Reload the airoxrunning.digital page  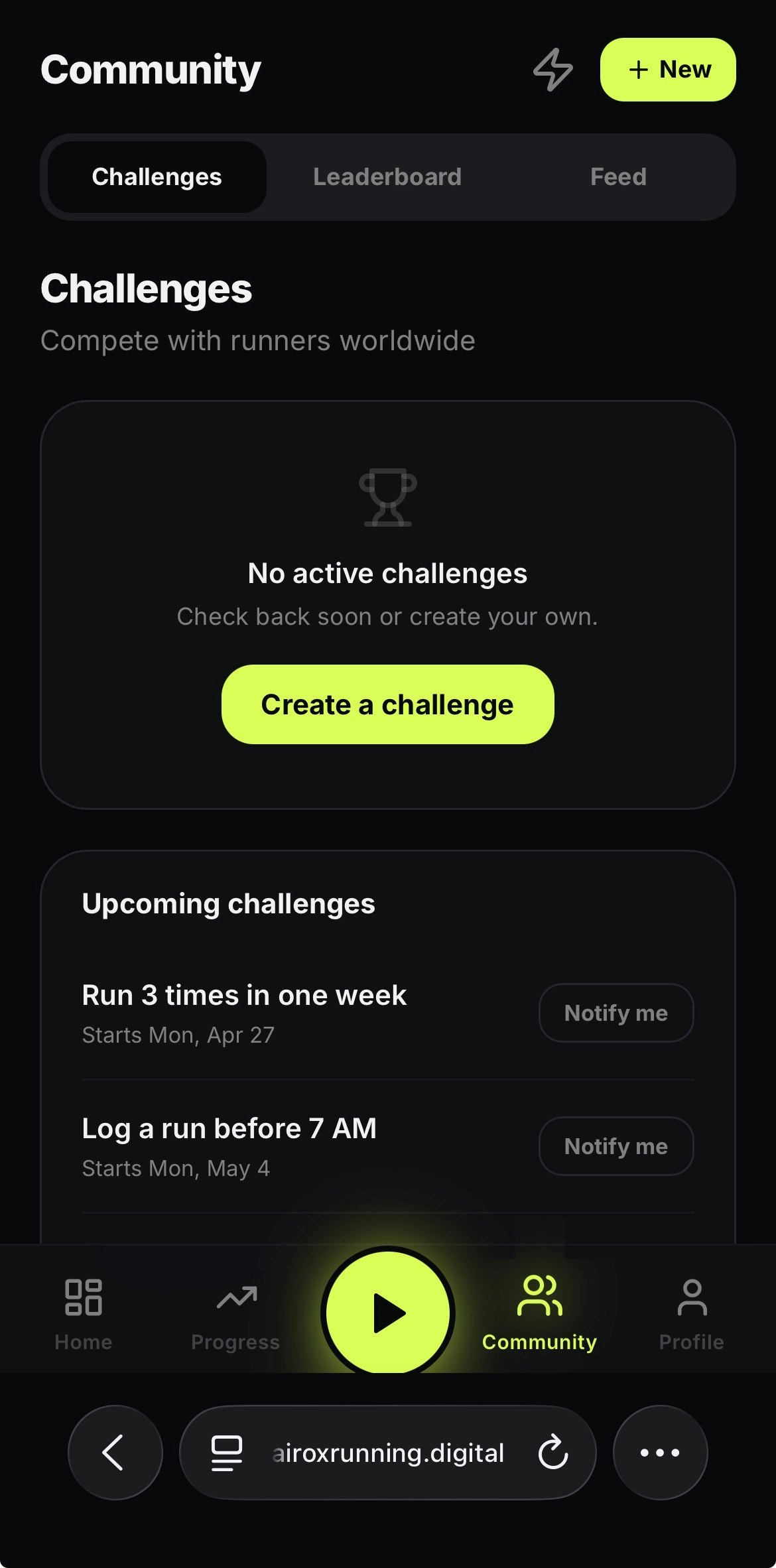pyautogui.click(x=552, y=1453)
